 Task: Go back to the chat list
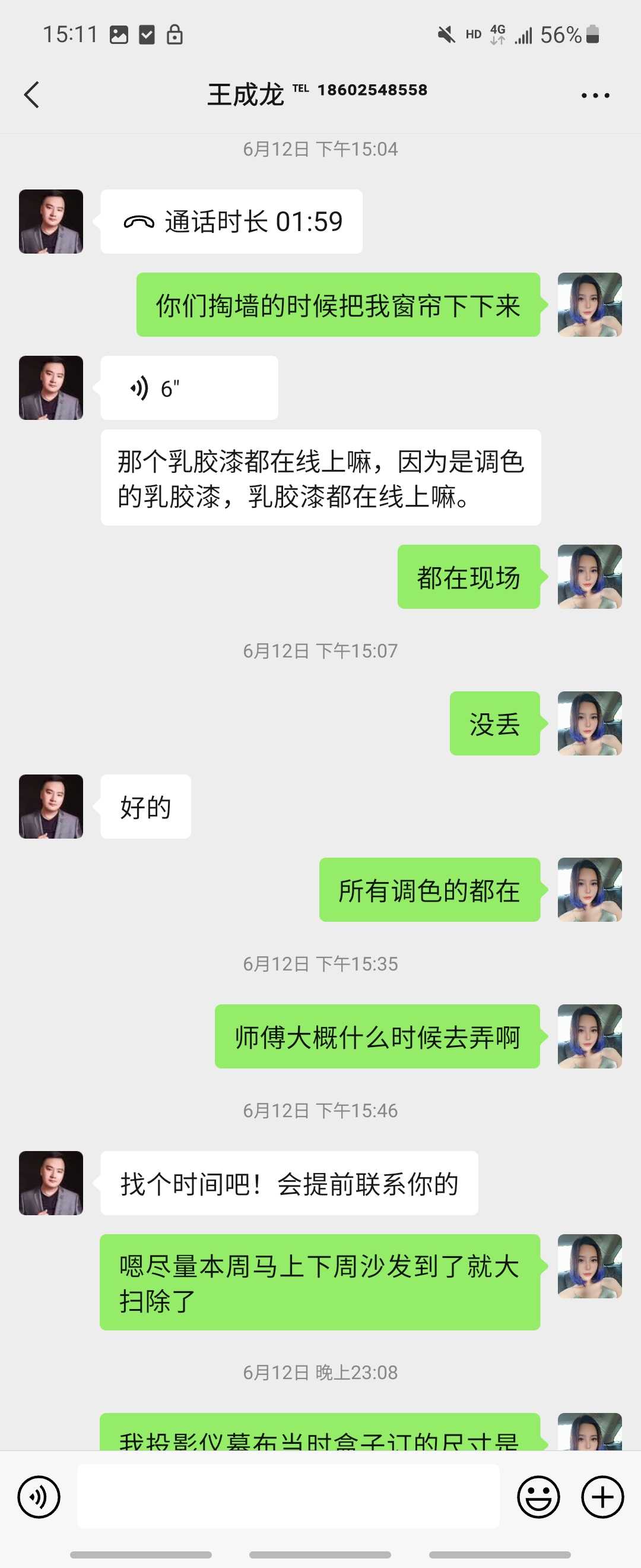point(31,95)
